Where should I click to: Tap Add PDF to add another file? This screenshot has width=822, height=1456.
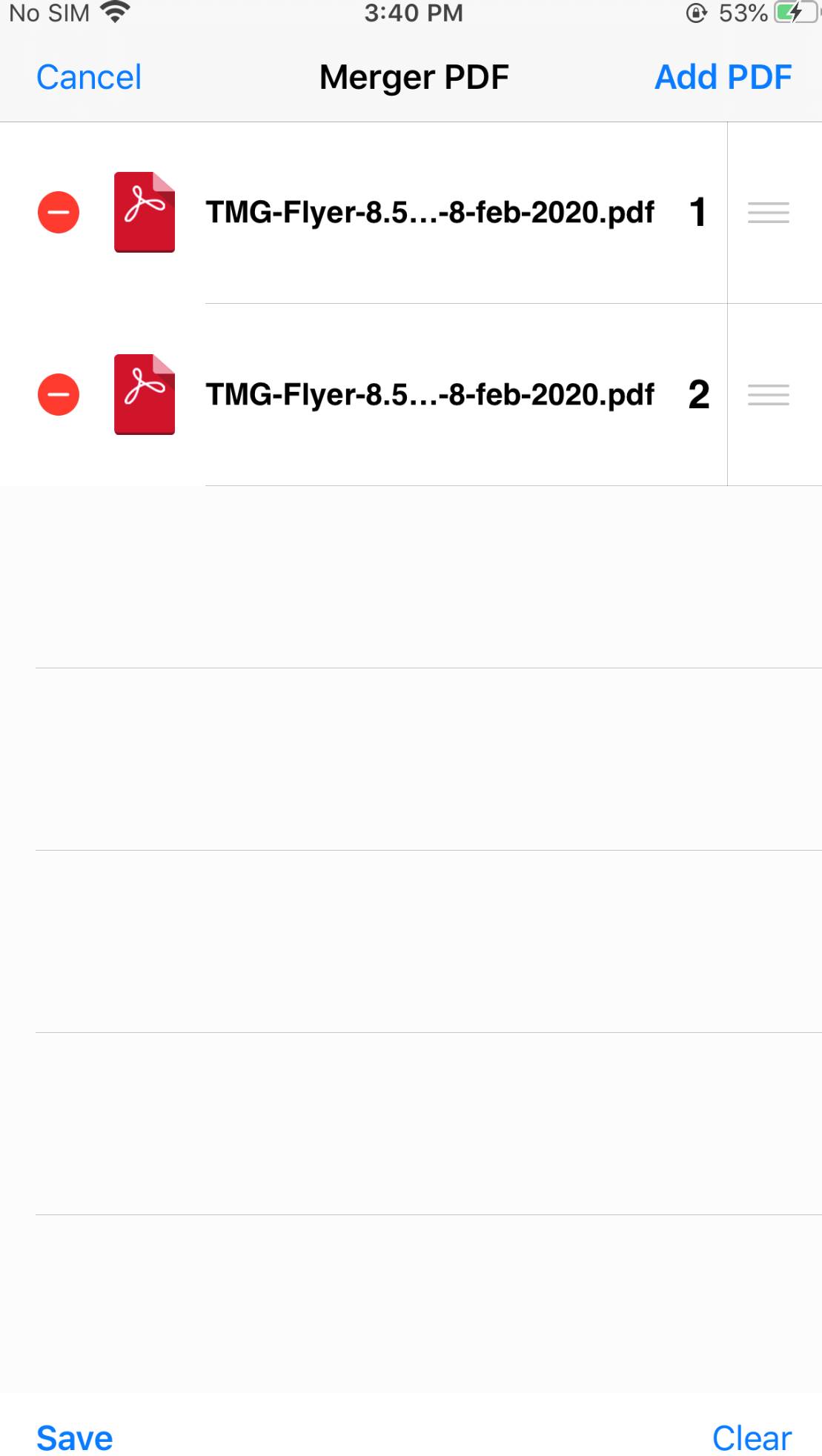point(723,77)
